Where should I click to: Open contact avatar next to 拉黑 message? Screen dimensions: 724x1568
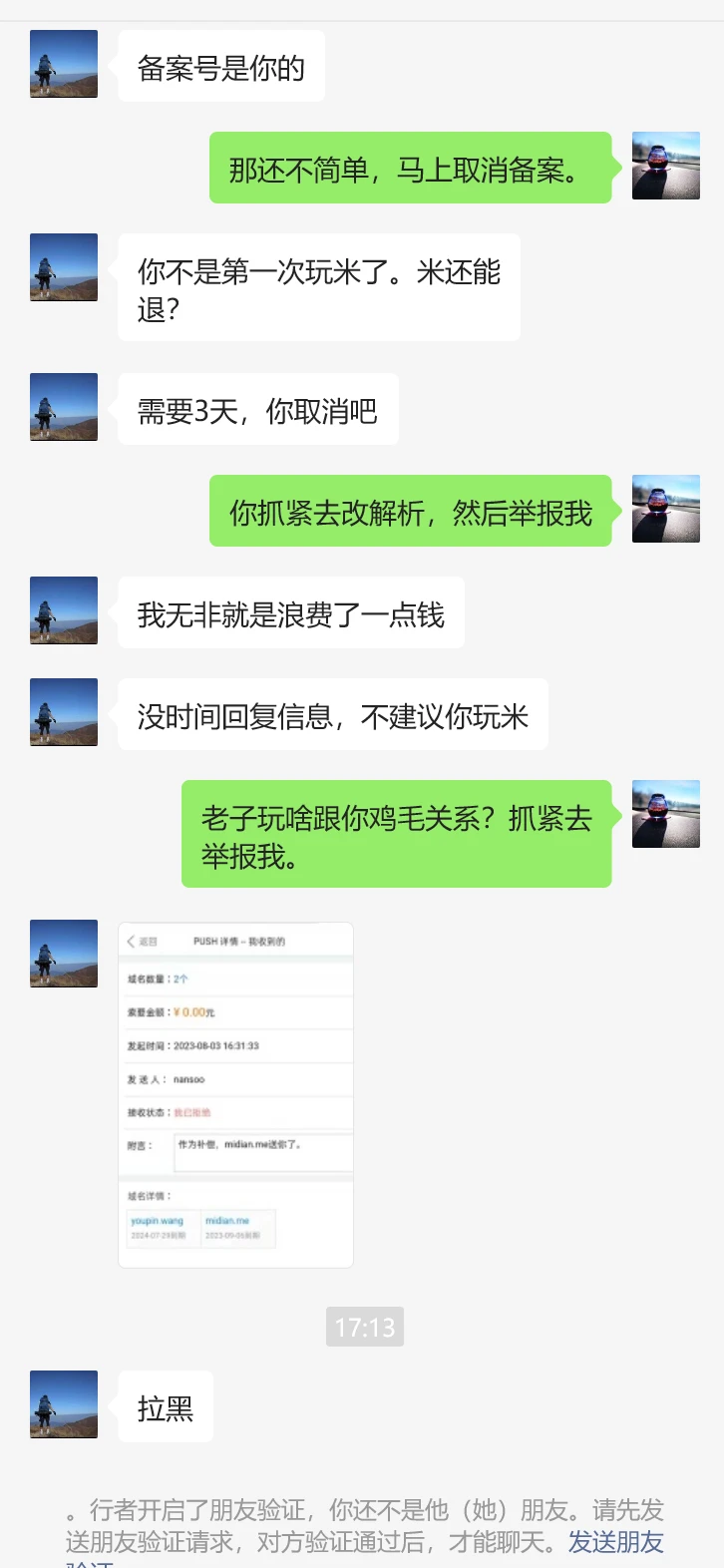point(64,1404)
